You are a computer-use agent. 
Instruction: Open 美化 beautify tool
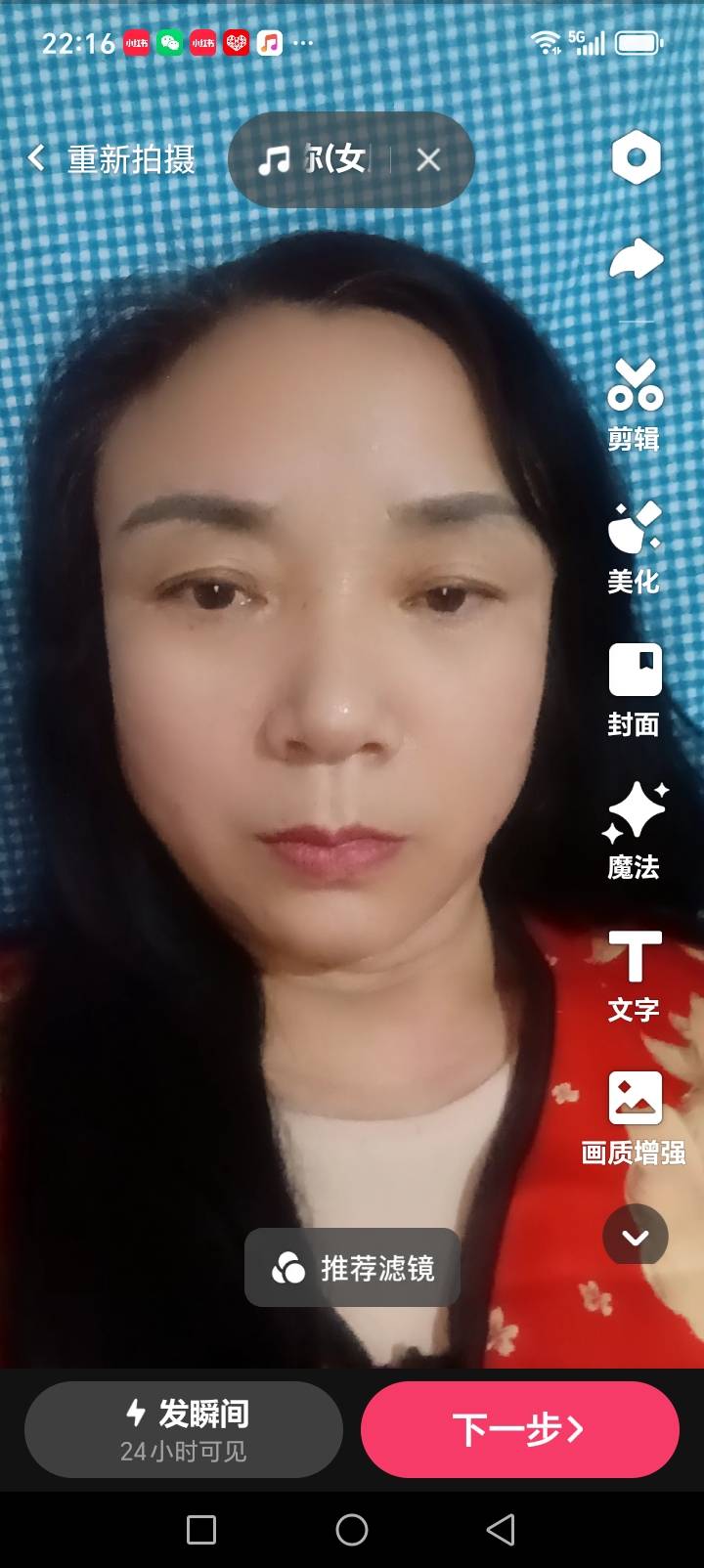tap(635, 547)
